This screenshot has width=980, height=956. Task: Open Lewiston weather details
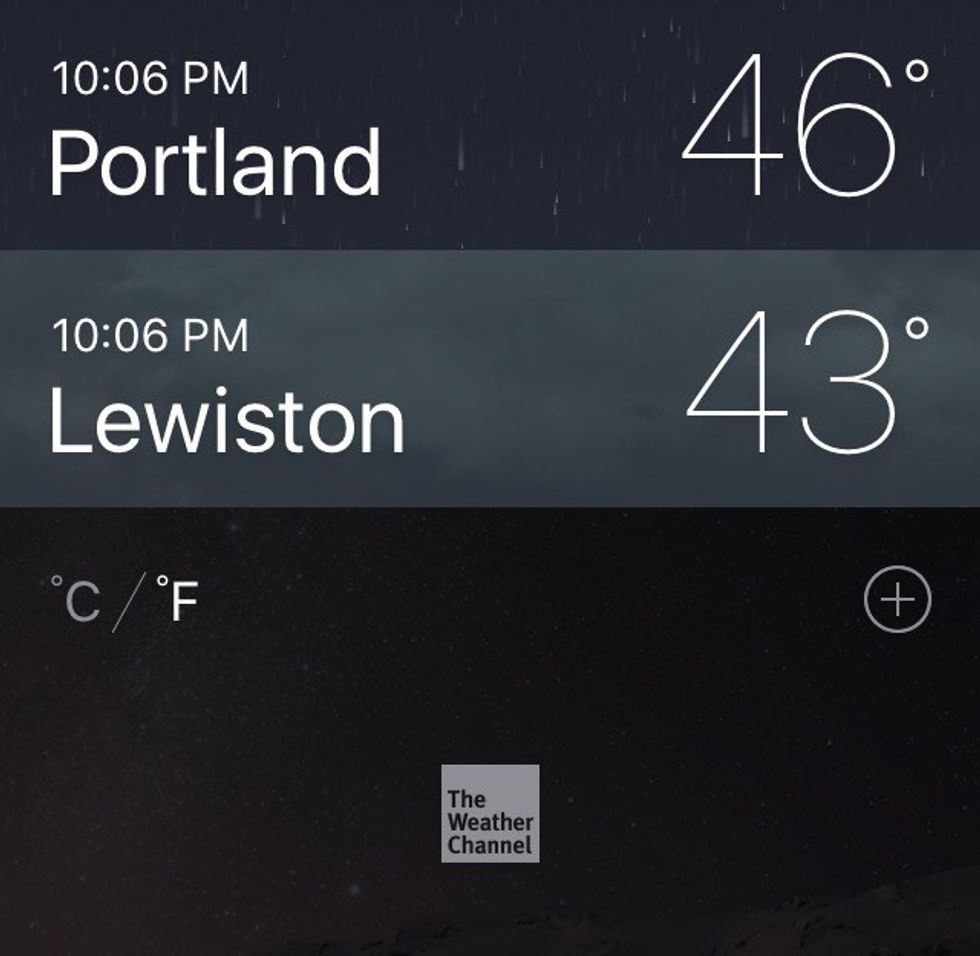[490, 380]
